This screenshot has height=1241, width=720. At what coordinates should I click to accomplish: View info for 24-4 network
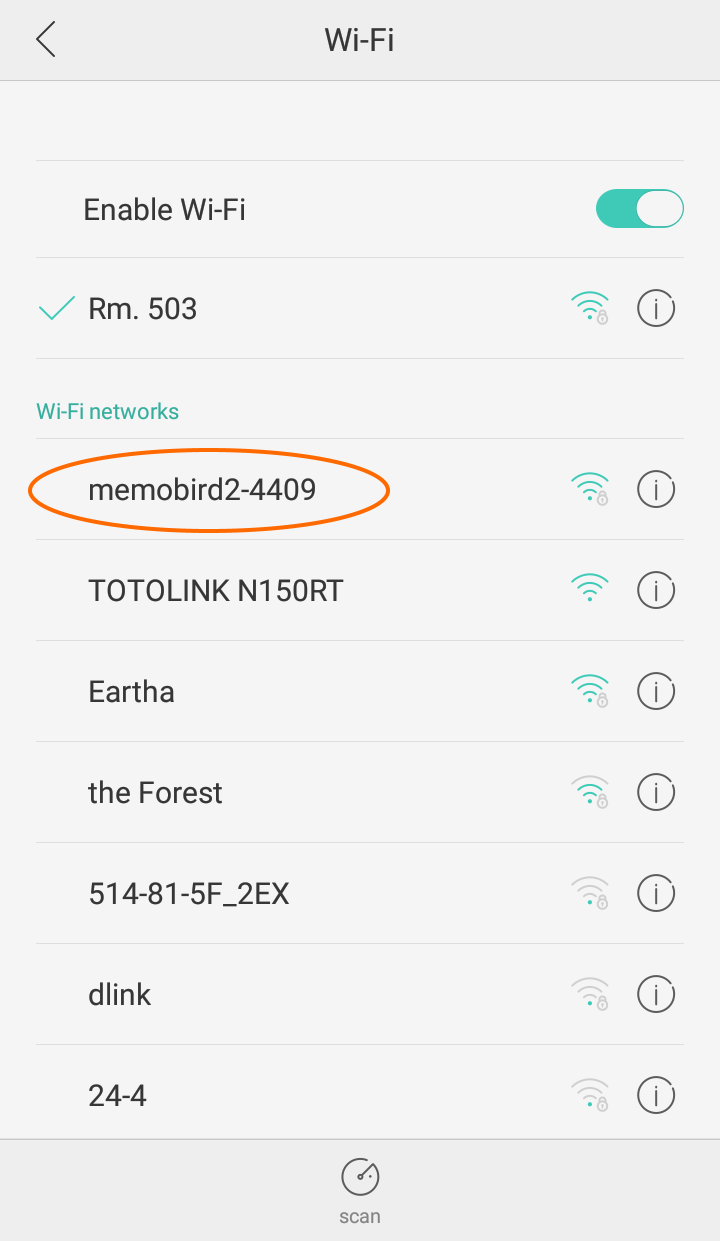(x=656, y=1096)
